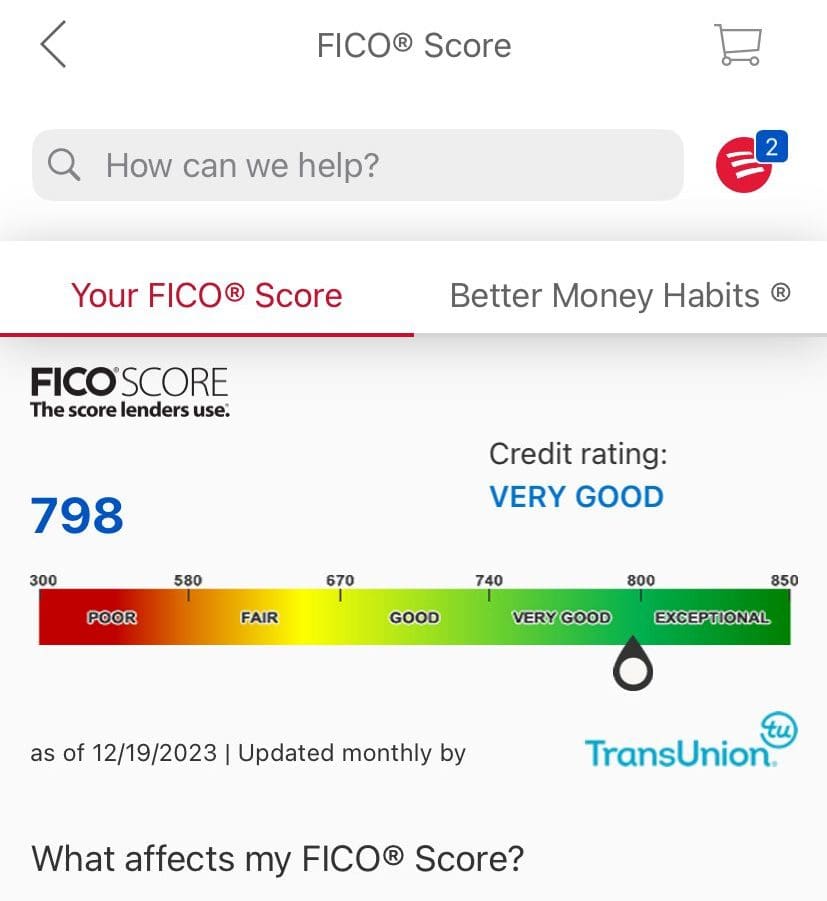
Task: Go back using the back arrow
Action: [x=52, y=45]
